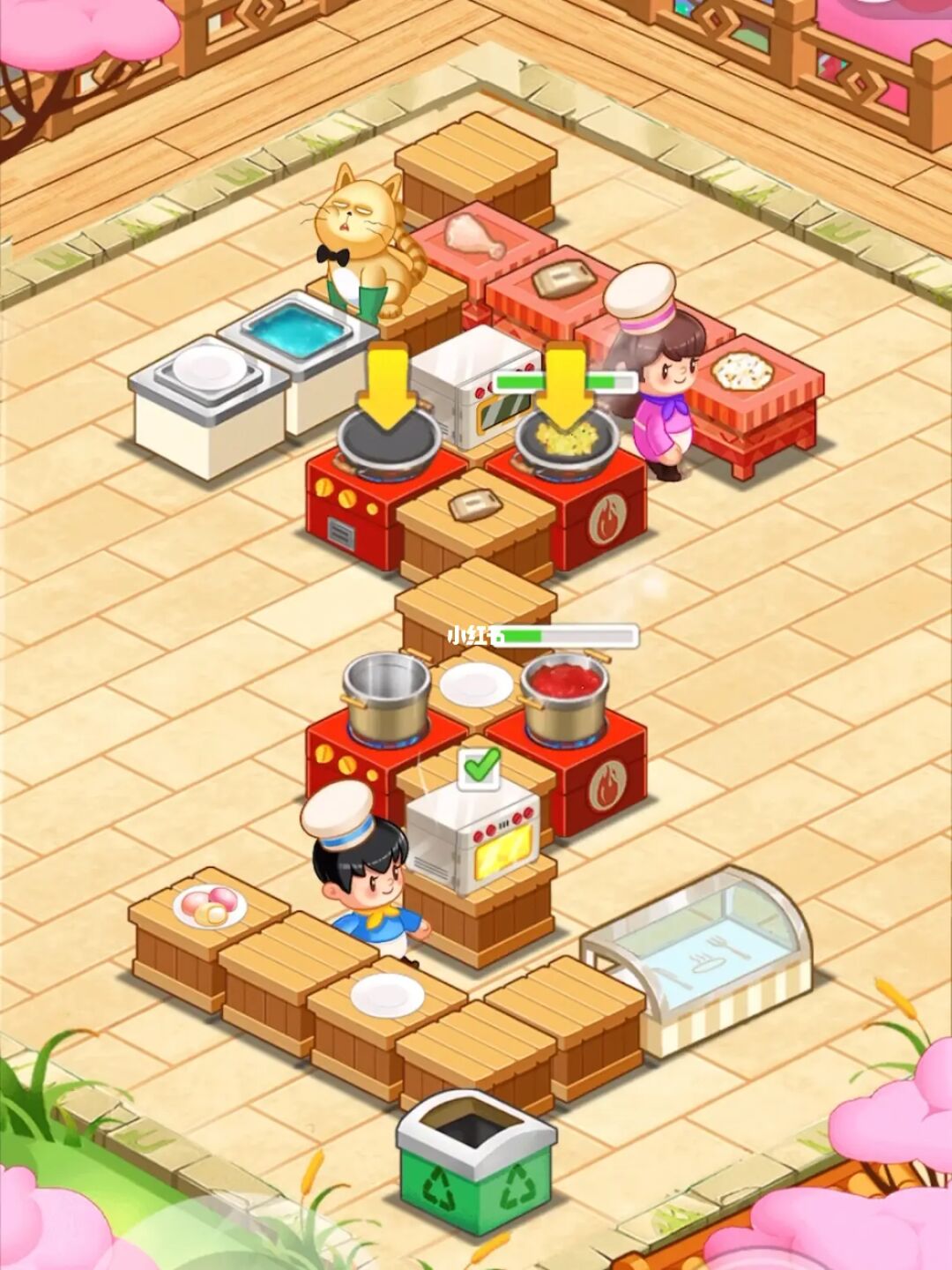The height and width of the screenshot is (1270, 952).
Task: Take the ingredient from the wooden counter between the stoves
Action: tap(475, 506)
